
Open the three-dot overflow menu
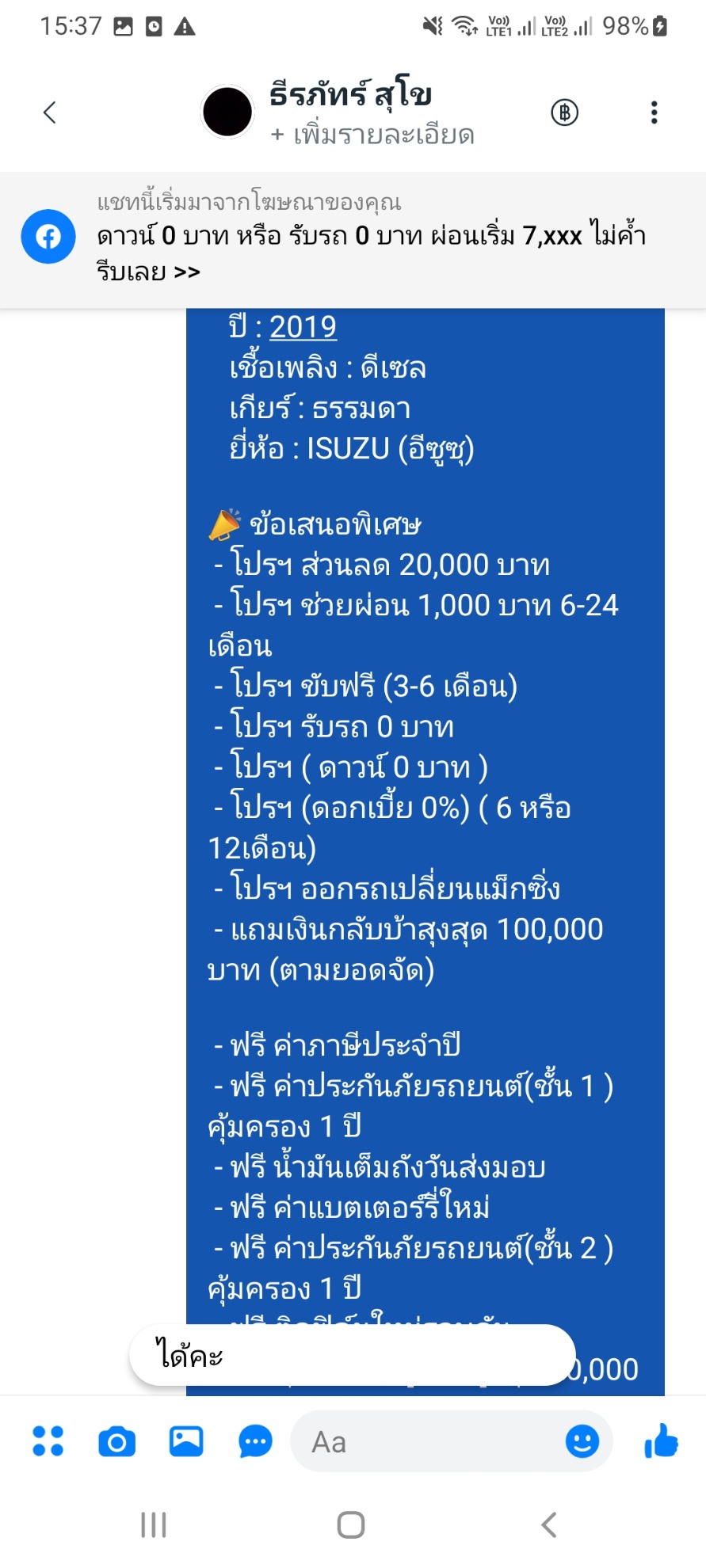pos(654,112)
